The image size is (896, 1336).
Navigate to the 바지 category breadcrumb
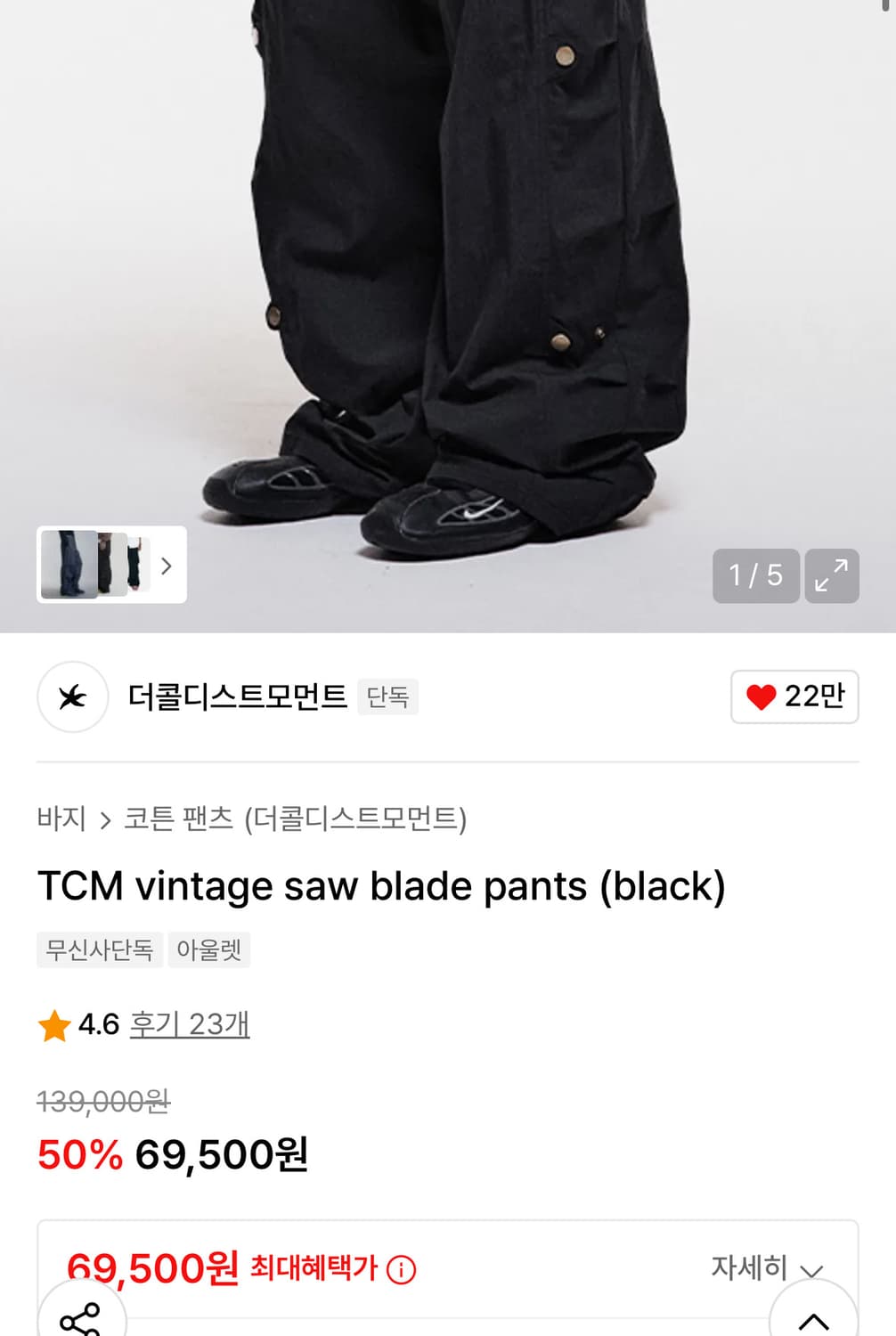tap(61, 819)
